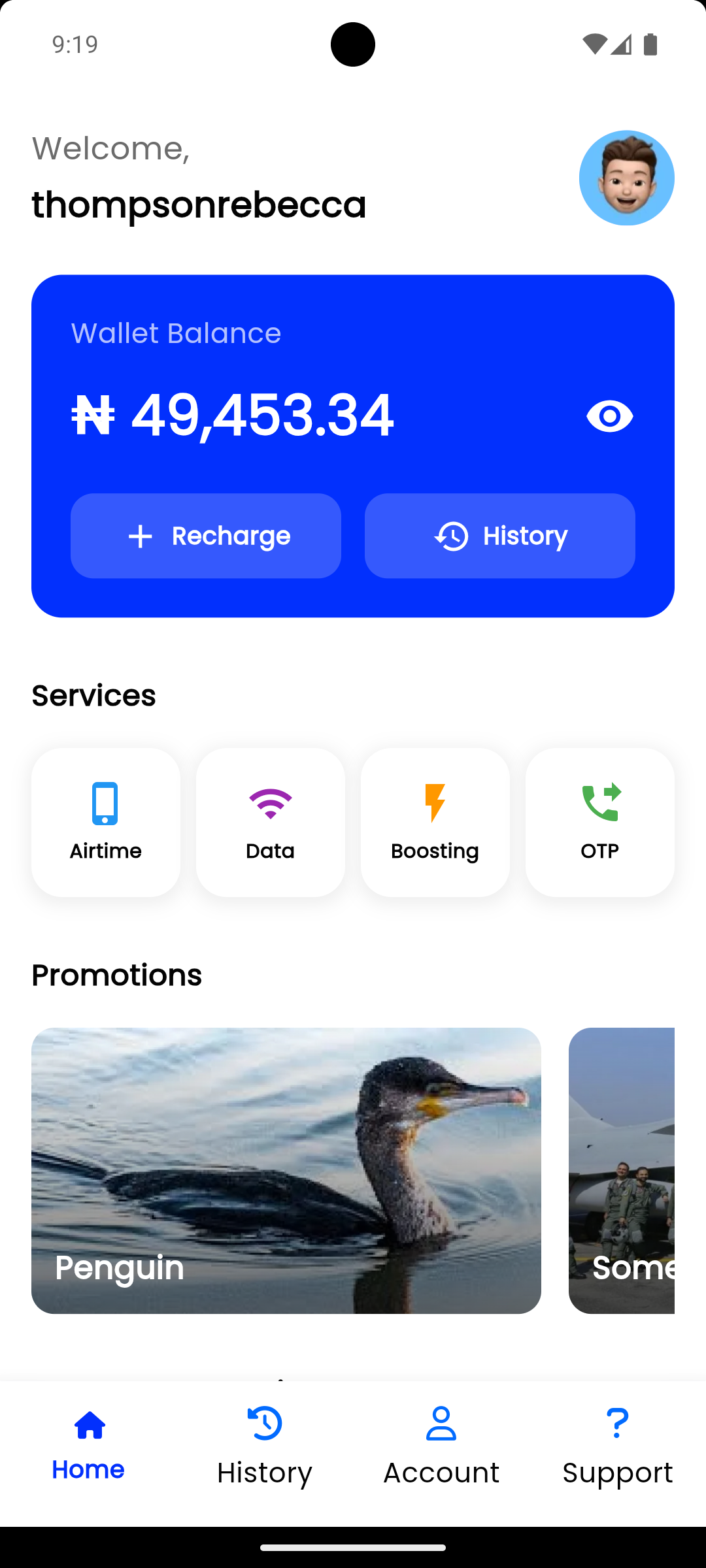706x1568 pixels.
Task: Hide the wallet balance with eye icon
Action: [x=609, y=416]
